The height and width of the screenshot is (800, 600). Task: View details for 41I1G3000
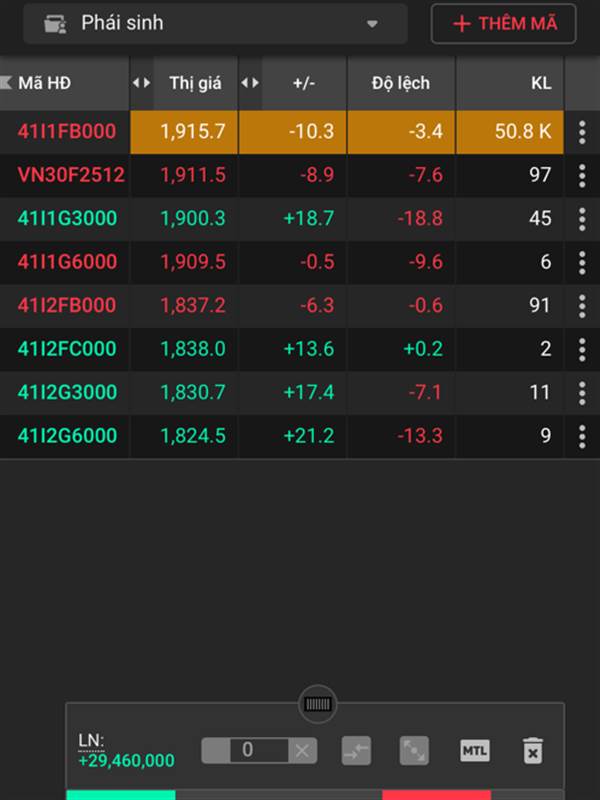pos(67,218)
